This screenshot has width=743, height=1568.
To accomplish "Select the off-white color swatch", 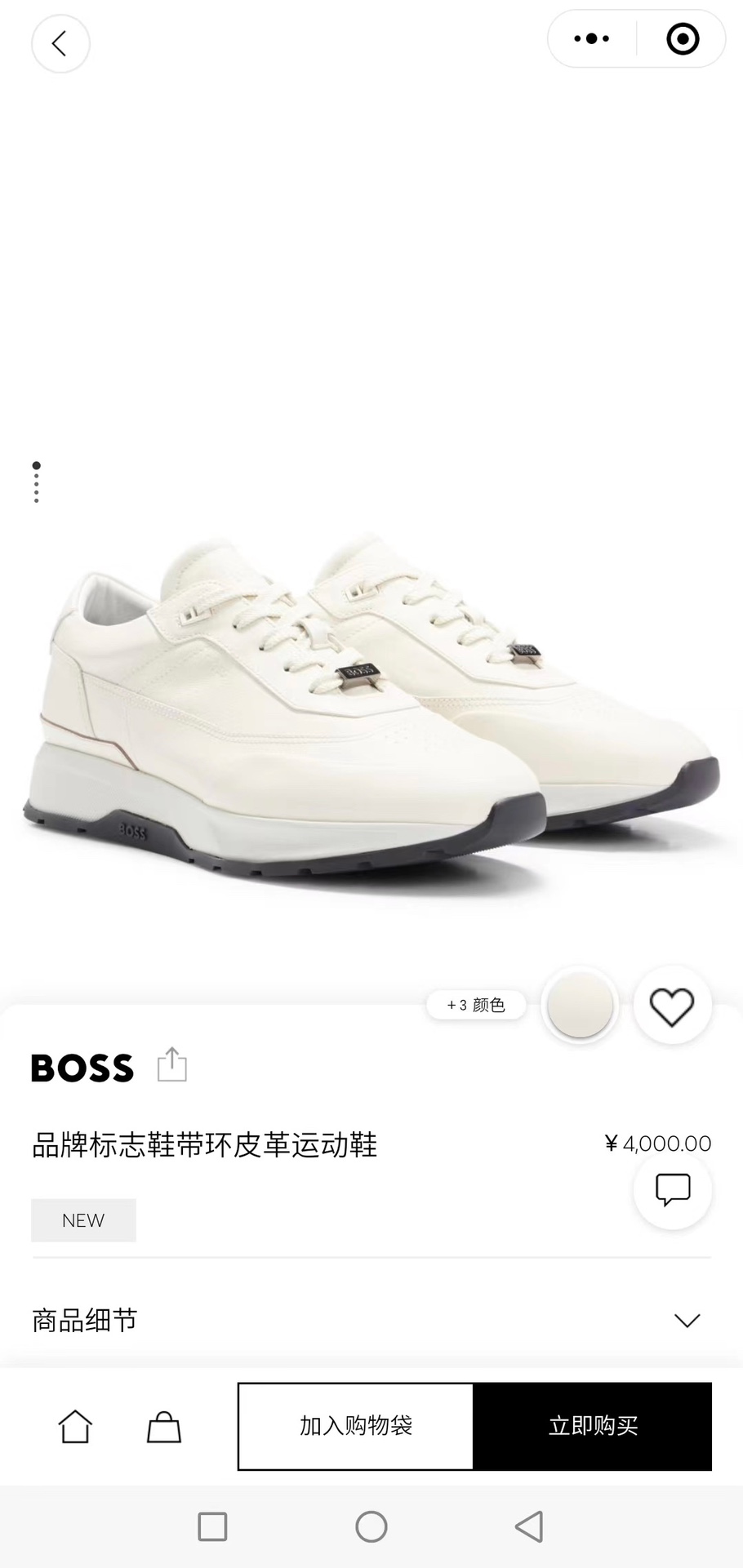I will [x=580, y=1005].
